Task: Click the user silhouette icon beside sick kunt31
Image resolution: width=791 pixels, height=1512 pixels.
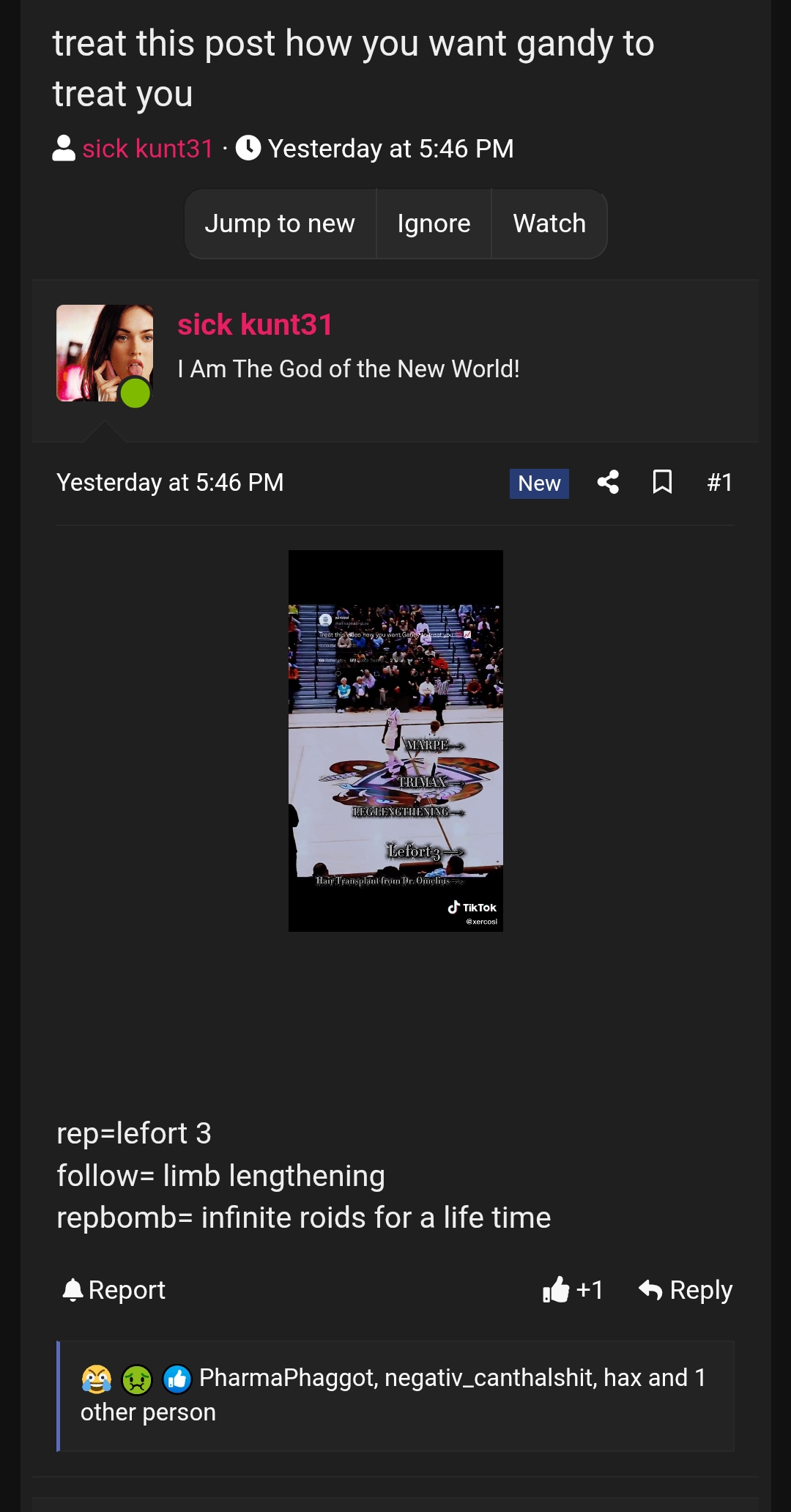Action: [x=64, y=148]
